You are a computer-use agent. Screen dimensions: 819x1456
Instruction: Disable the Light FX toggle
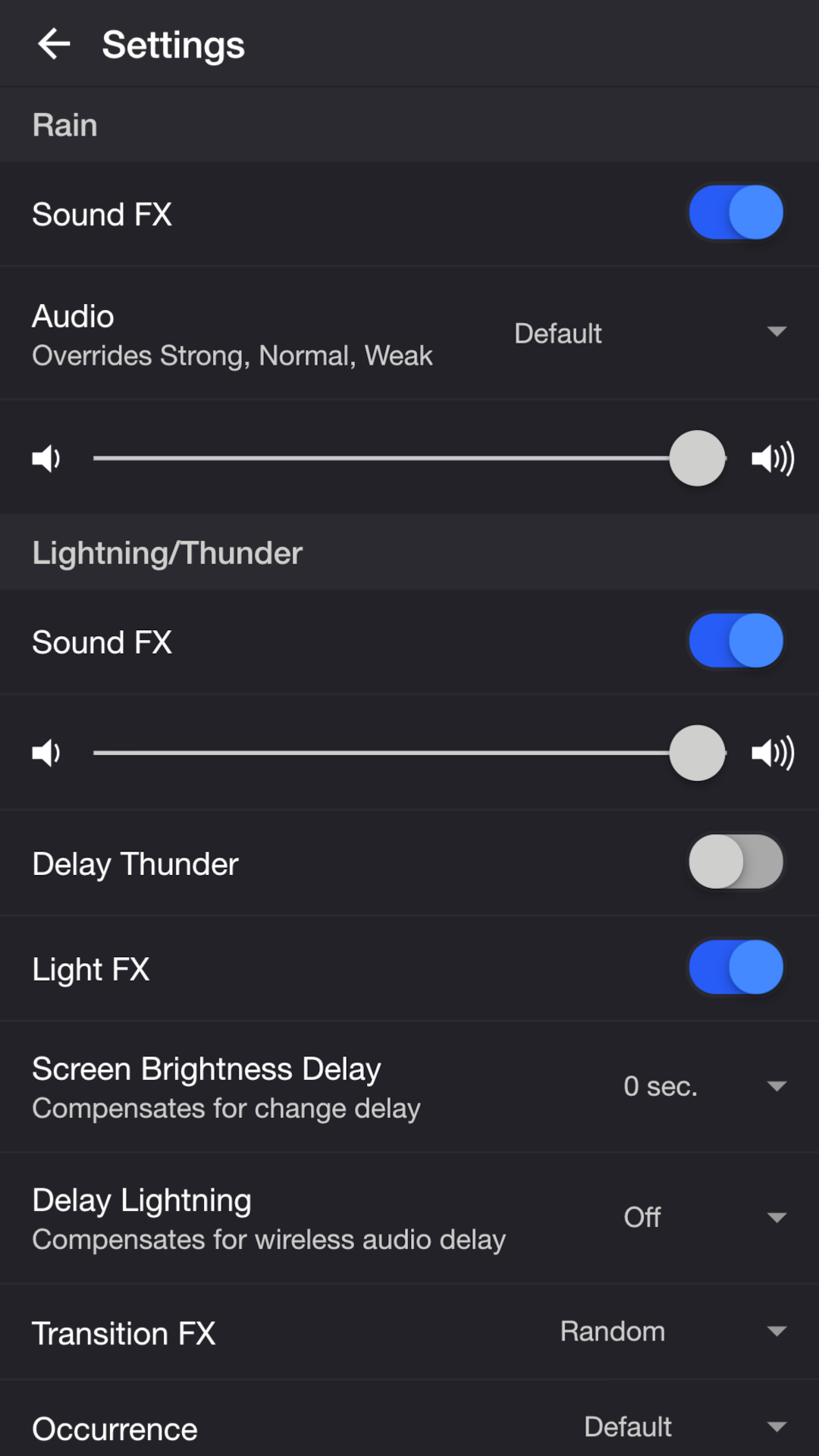coord(735,968)
